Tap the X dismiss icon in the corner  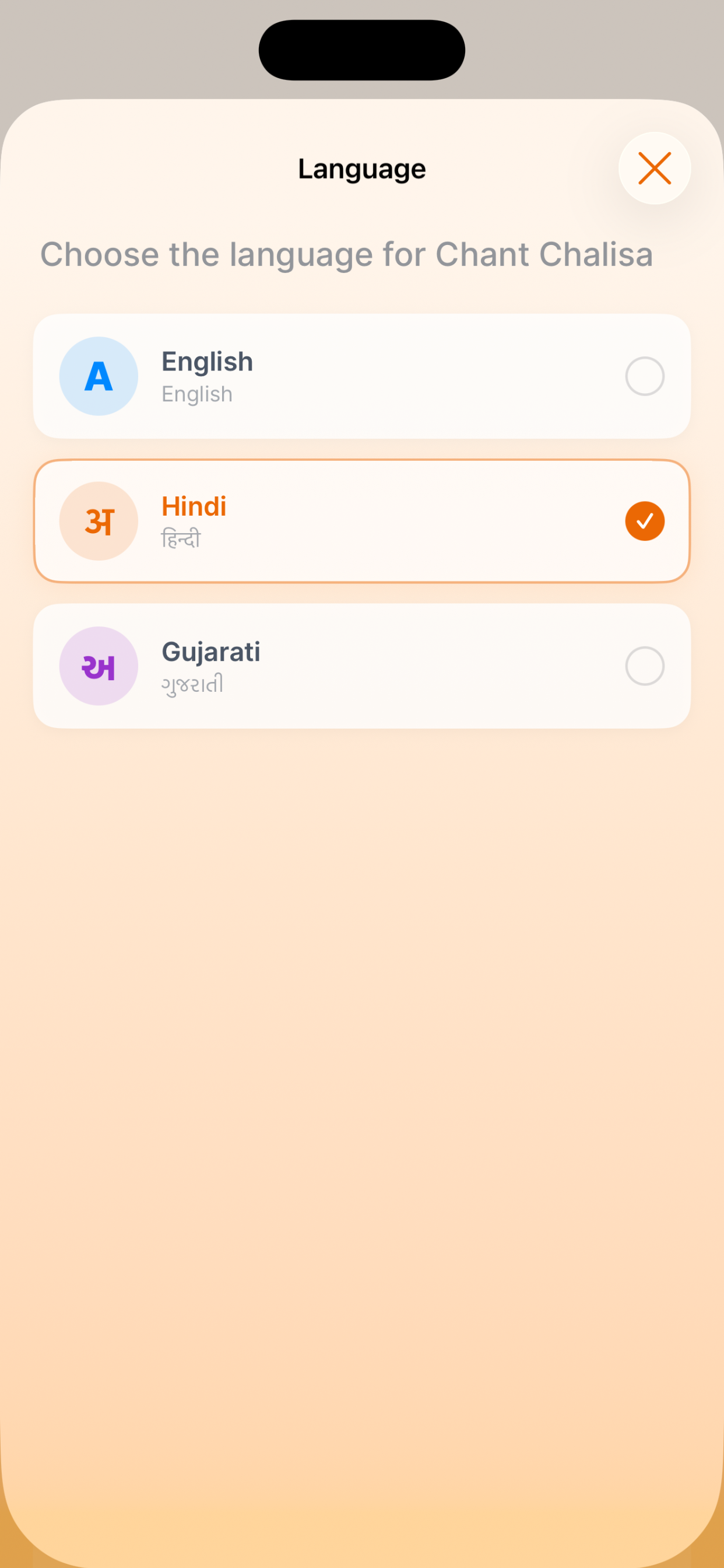click(x=655, y=169)
